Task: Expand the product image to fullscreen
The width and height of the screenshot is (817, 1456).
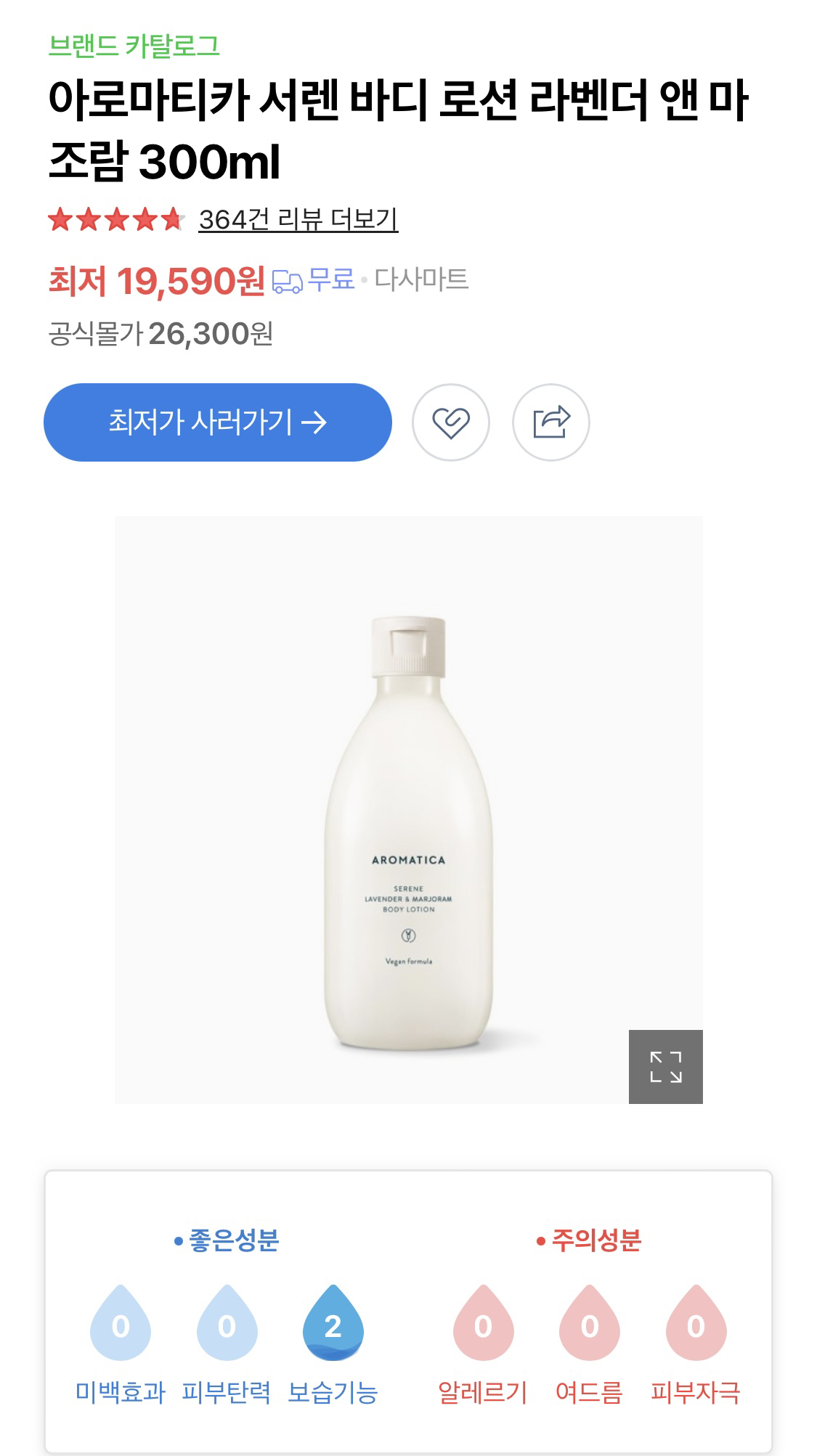Action: coord(665,1066)
